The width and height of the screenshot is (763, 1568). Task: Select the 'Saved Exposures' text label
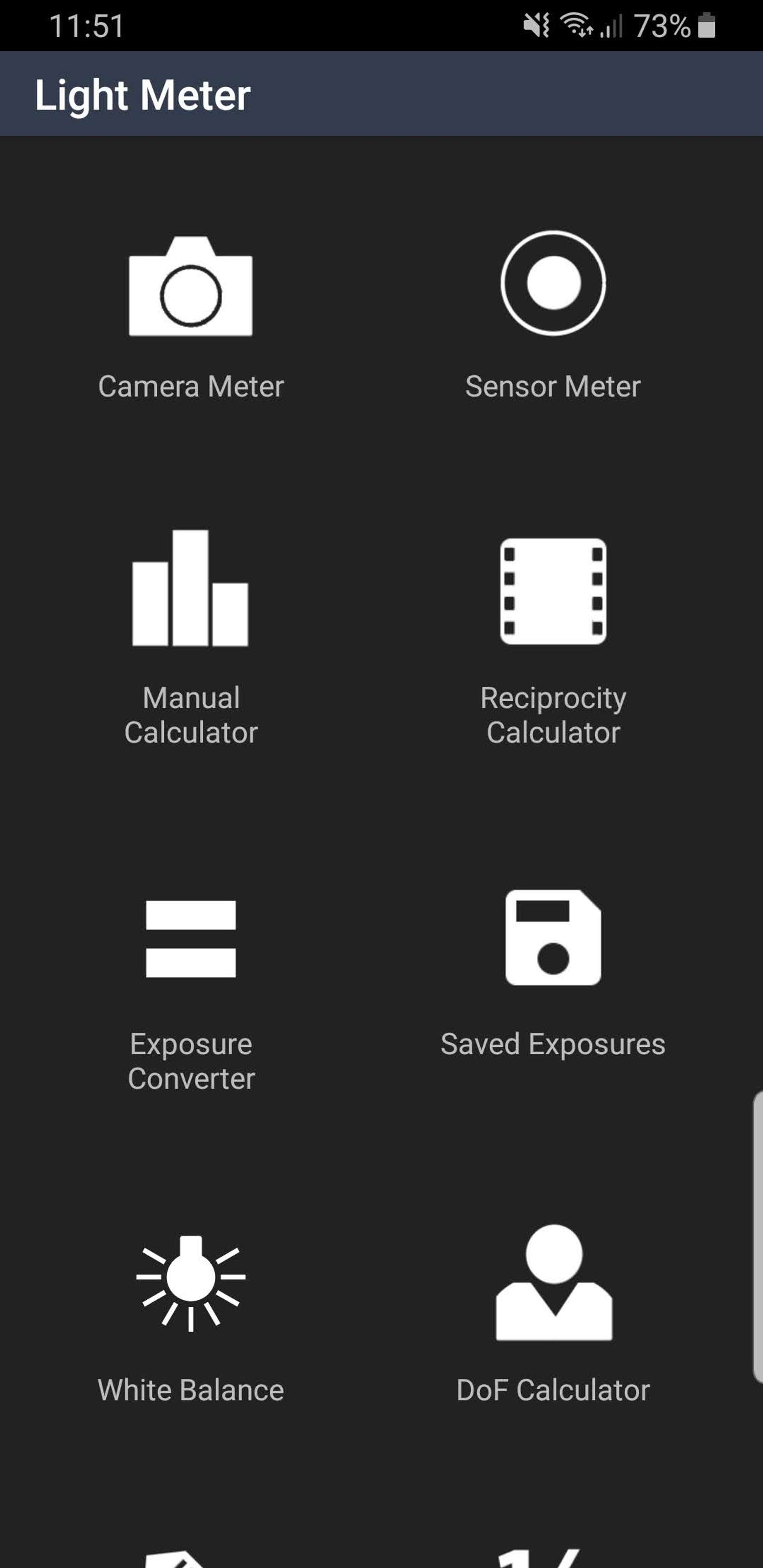(x=553, y=1043)
